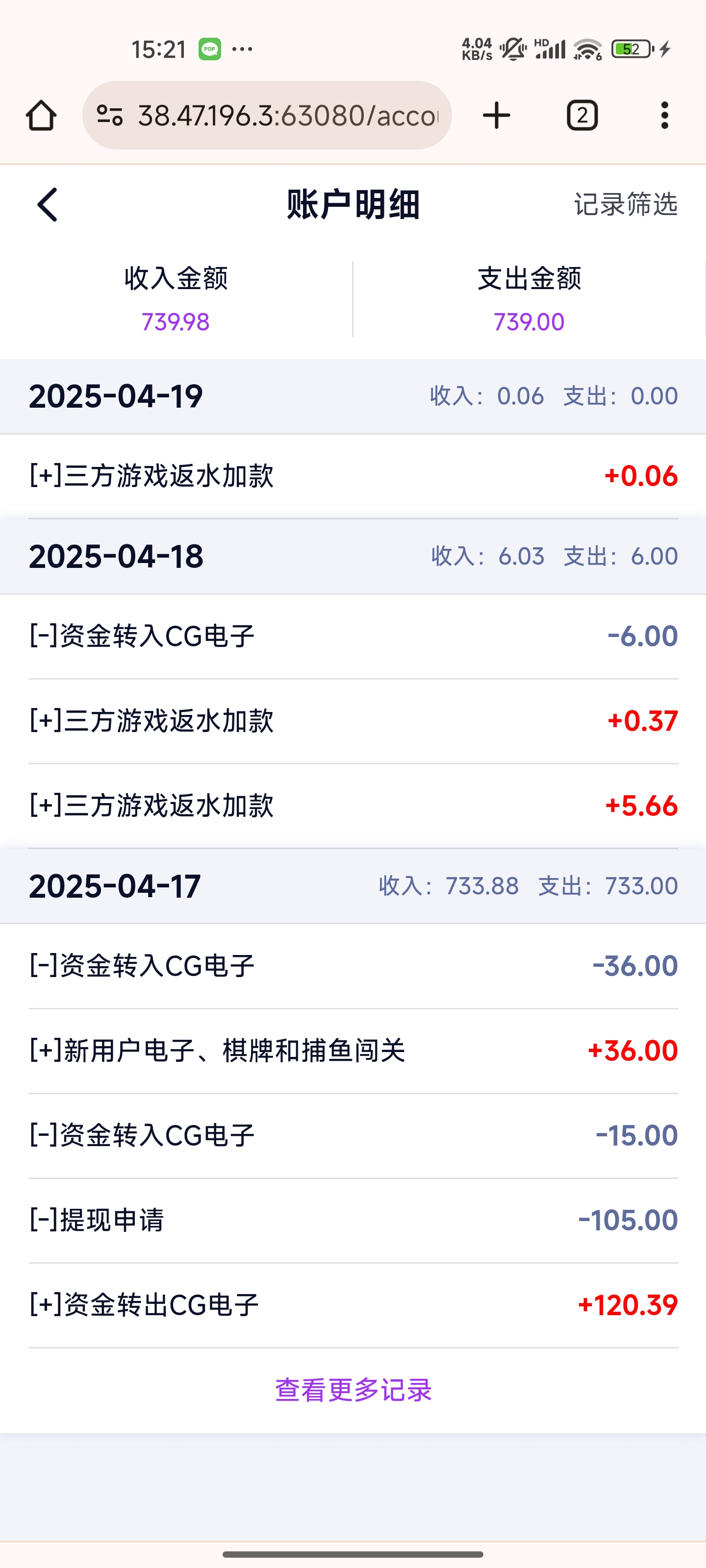Open the browser home page
Viewport: 706px width, 1568px height.
click(41, 116)
